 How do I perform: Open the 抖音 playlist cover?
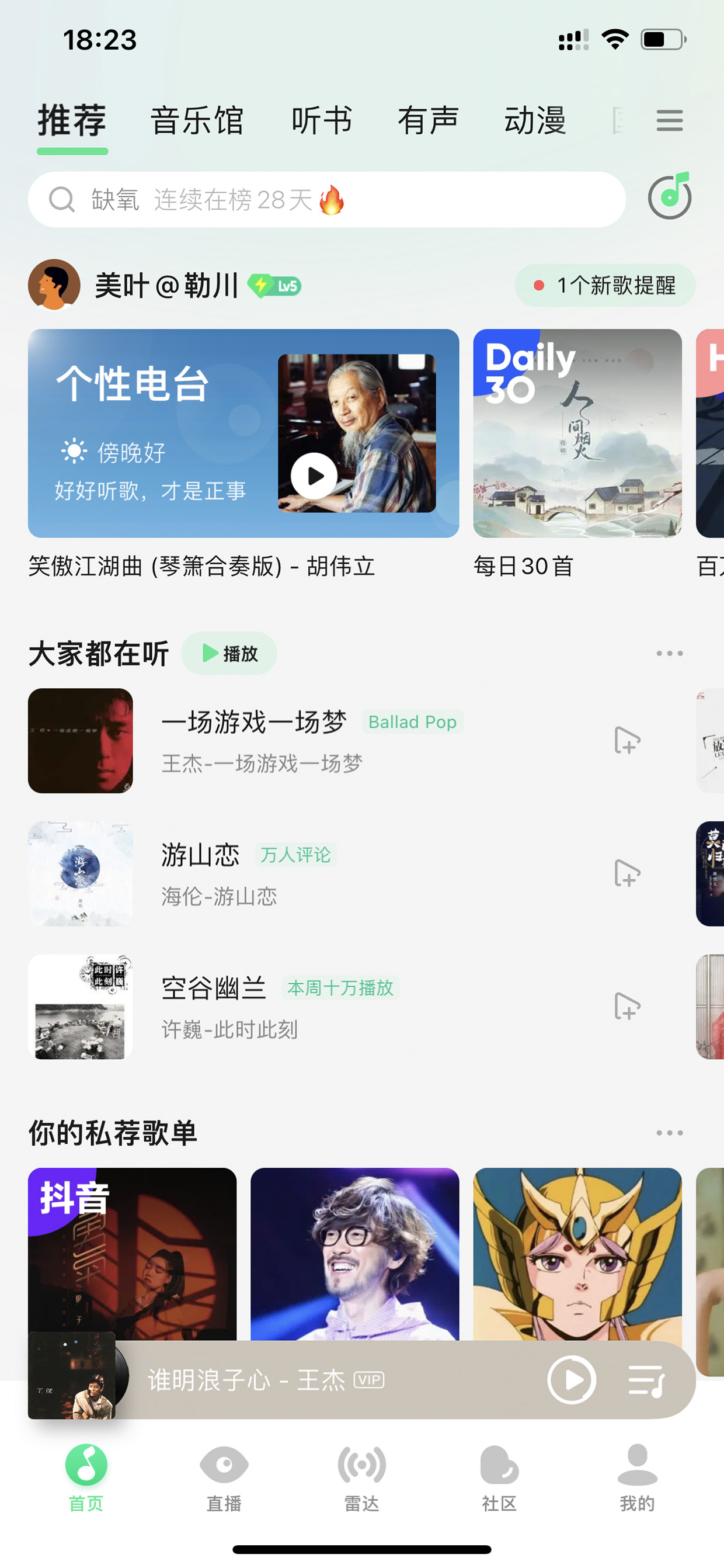click(132, 1254)
